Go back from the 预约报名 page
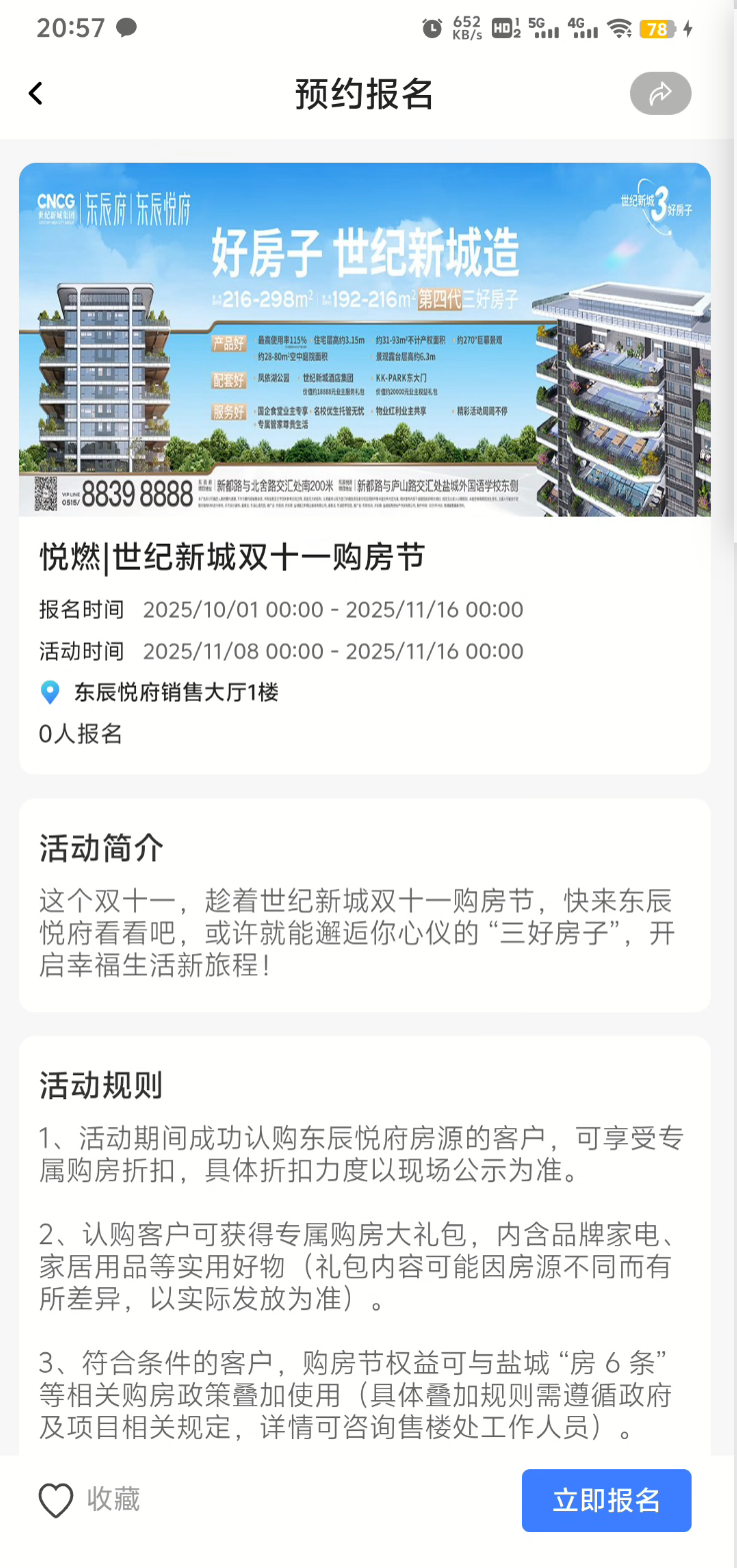Screen dimensions: 737x1568 coord(36,94)
